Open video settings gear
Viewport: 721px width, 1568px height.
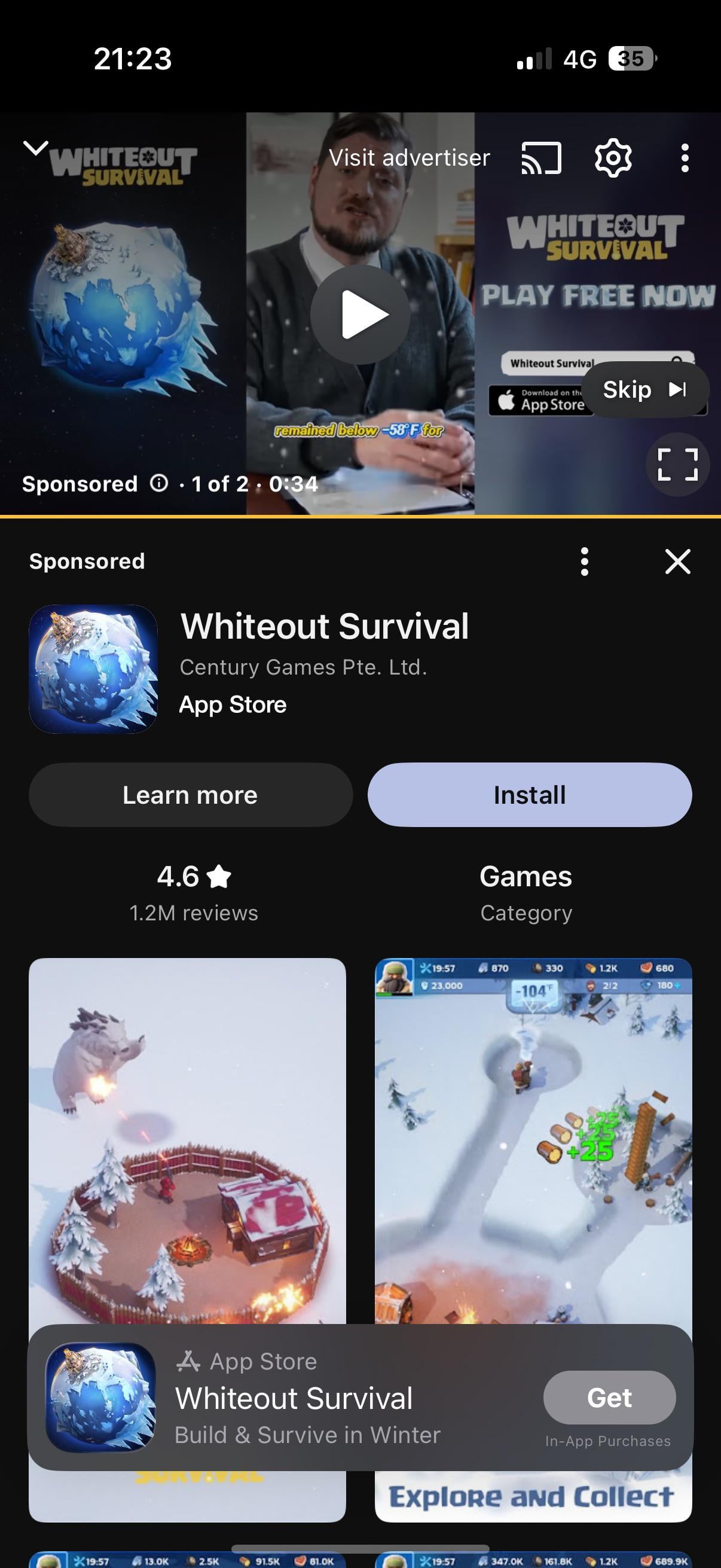point(613,158)
